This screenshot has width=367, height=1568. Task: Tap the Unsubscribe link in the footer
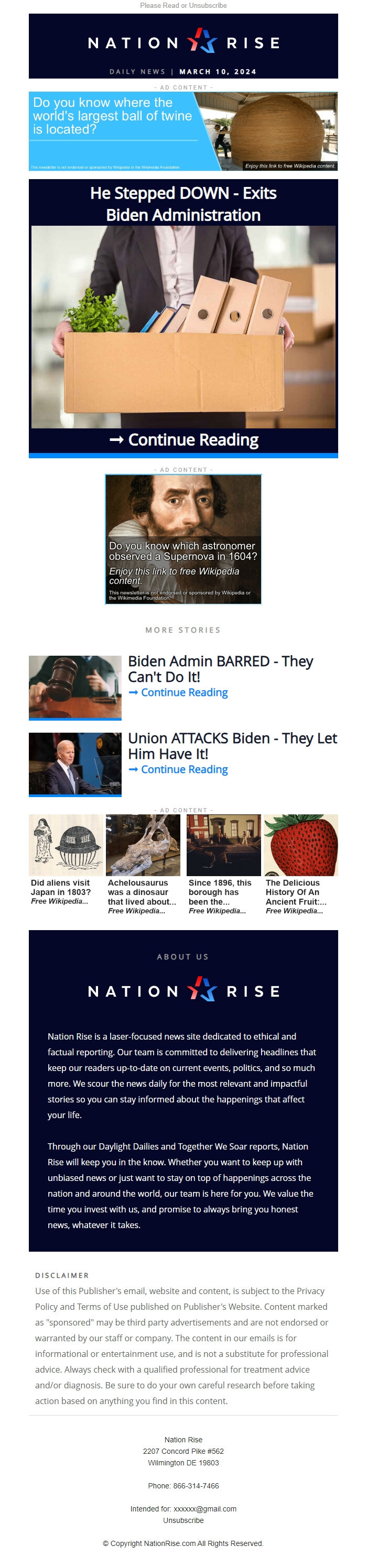(183, 1520)
